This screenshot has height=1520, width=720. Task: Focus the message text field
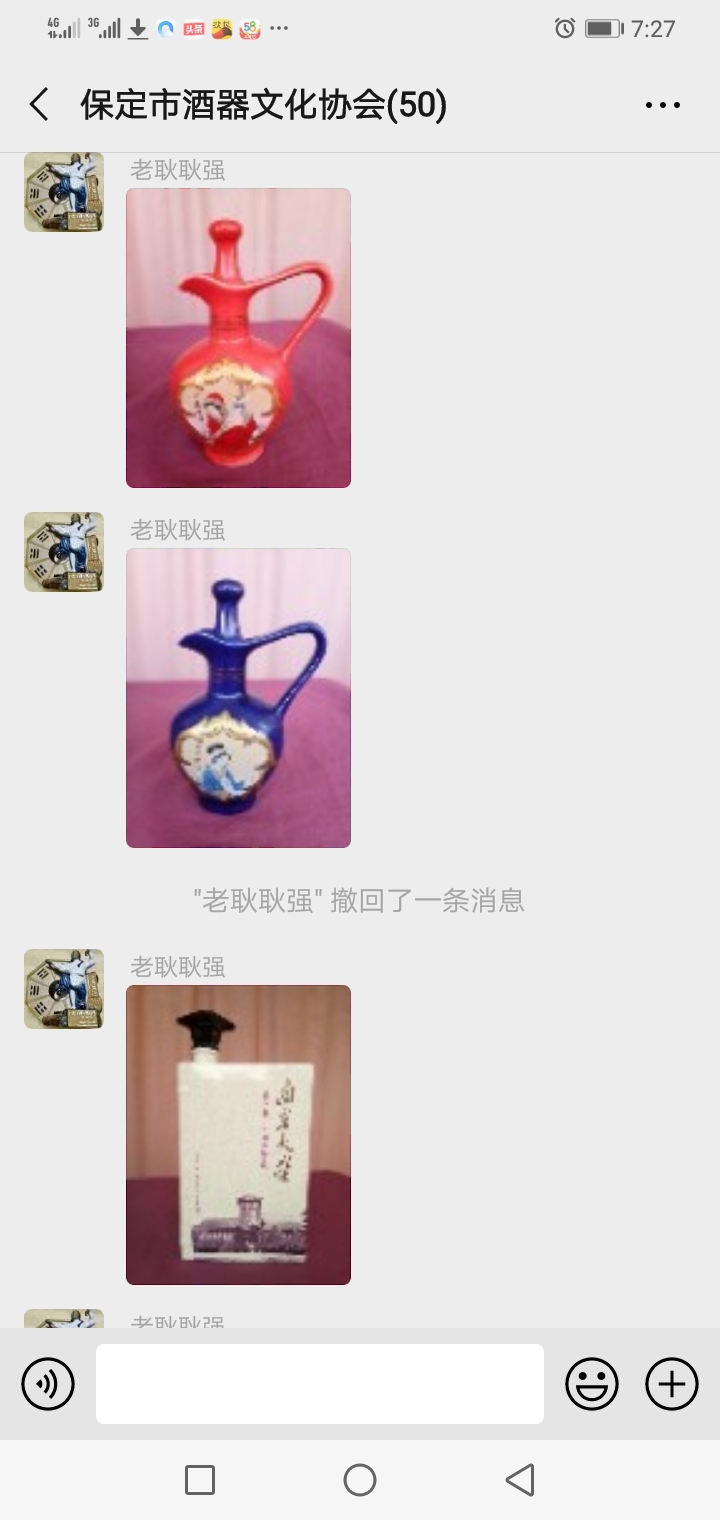(x=320, y=1384)
